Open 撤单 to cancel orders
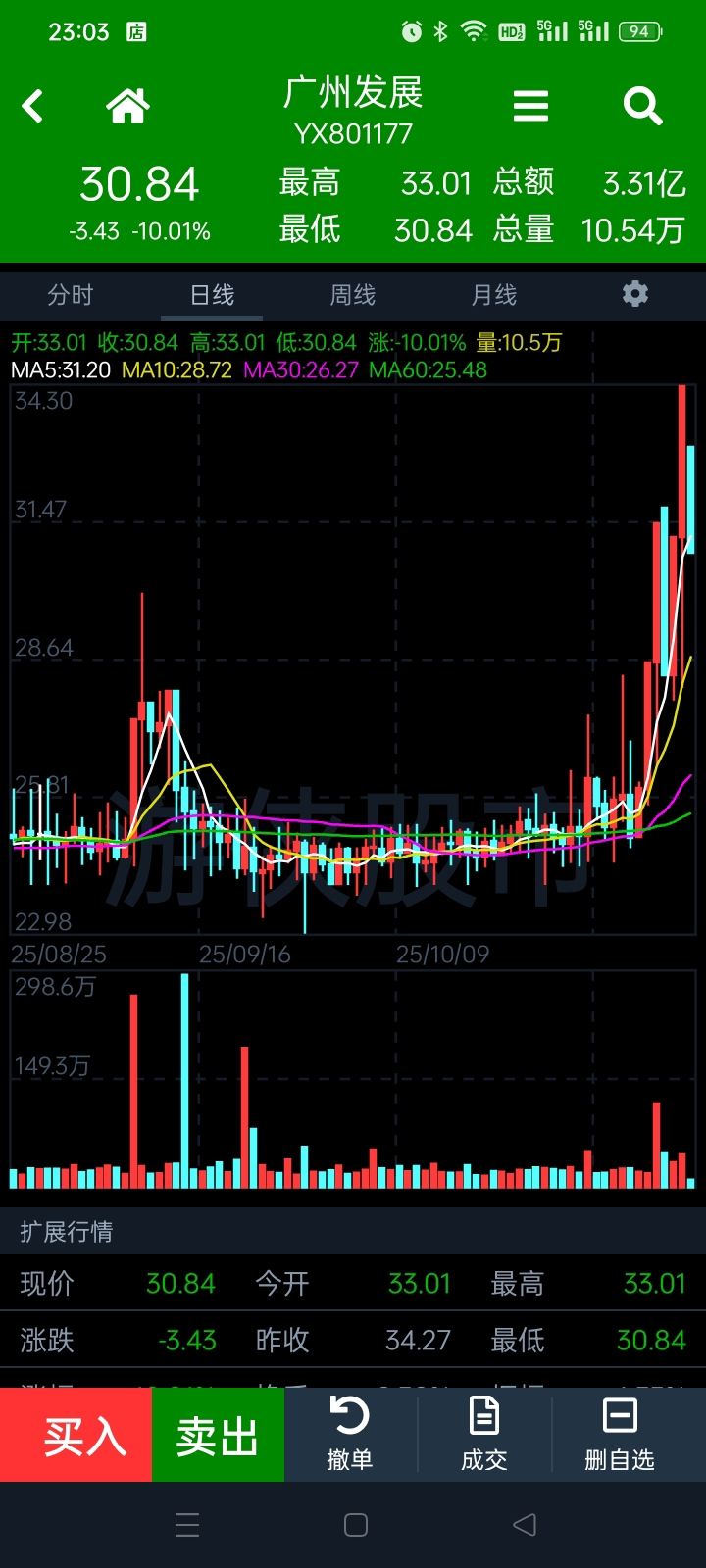 tap(350, 1435)
